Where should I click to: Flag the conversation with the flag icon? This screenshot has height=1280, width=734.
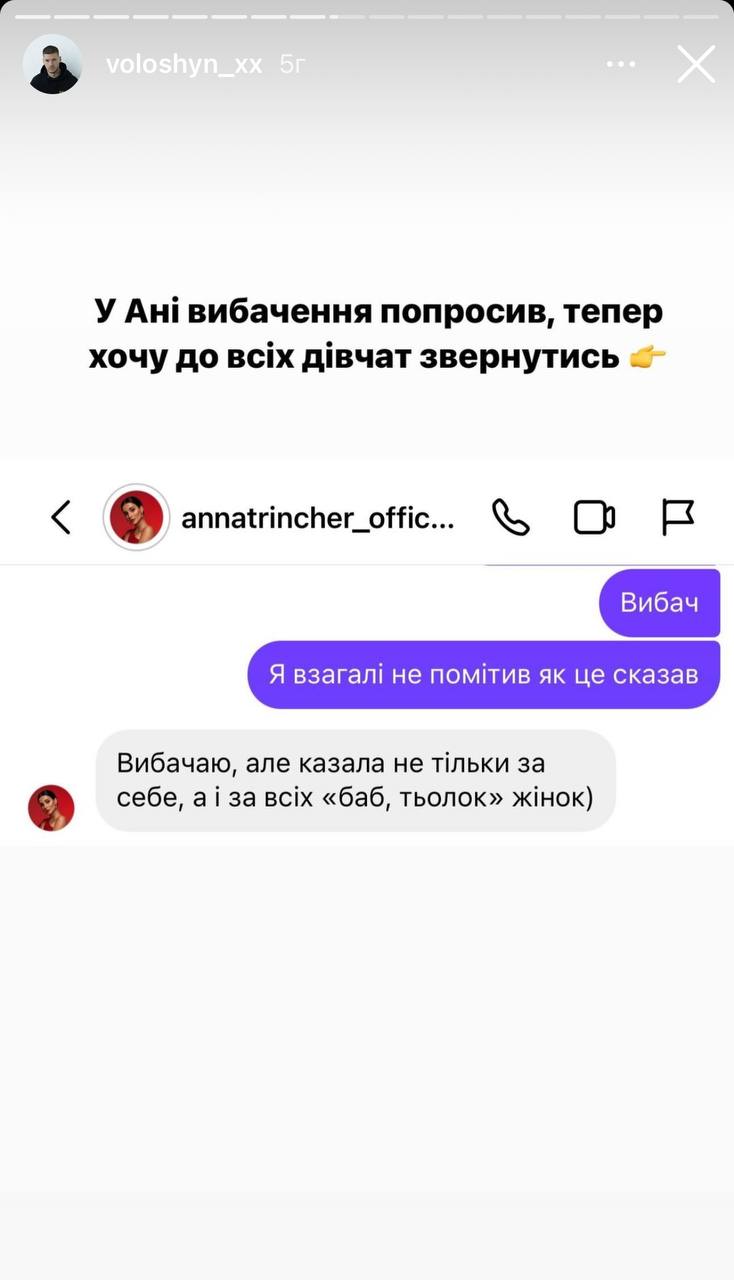[679, 517]
